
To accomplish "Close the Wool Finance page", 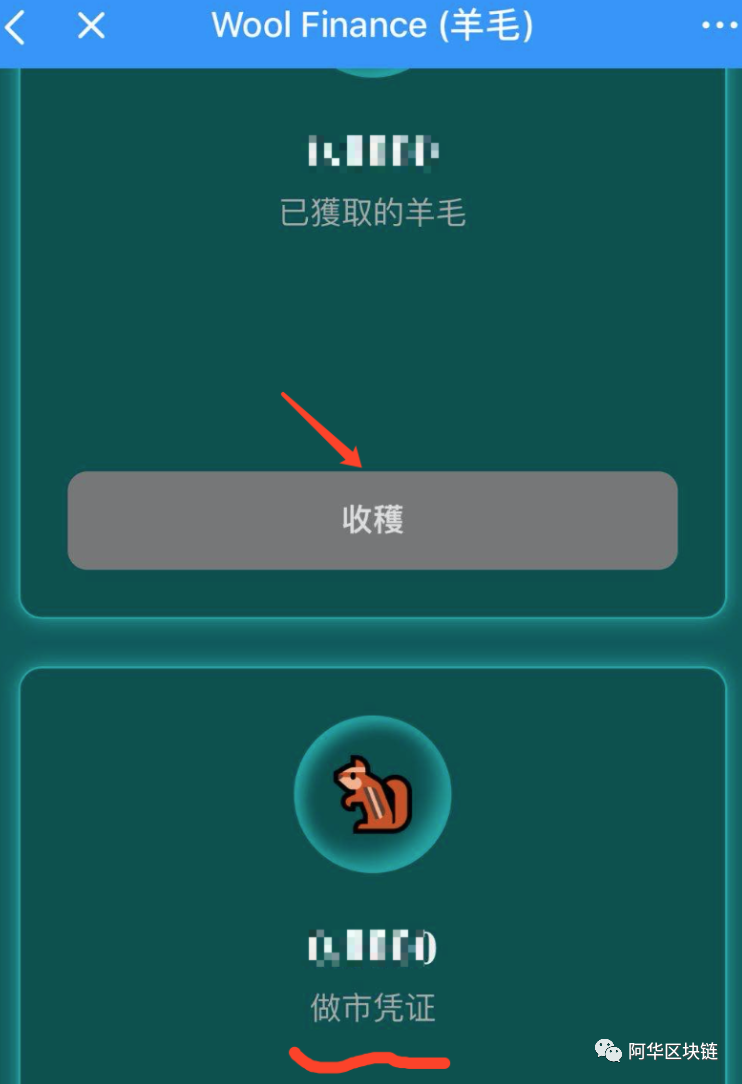I will (x=91, y=27).
